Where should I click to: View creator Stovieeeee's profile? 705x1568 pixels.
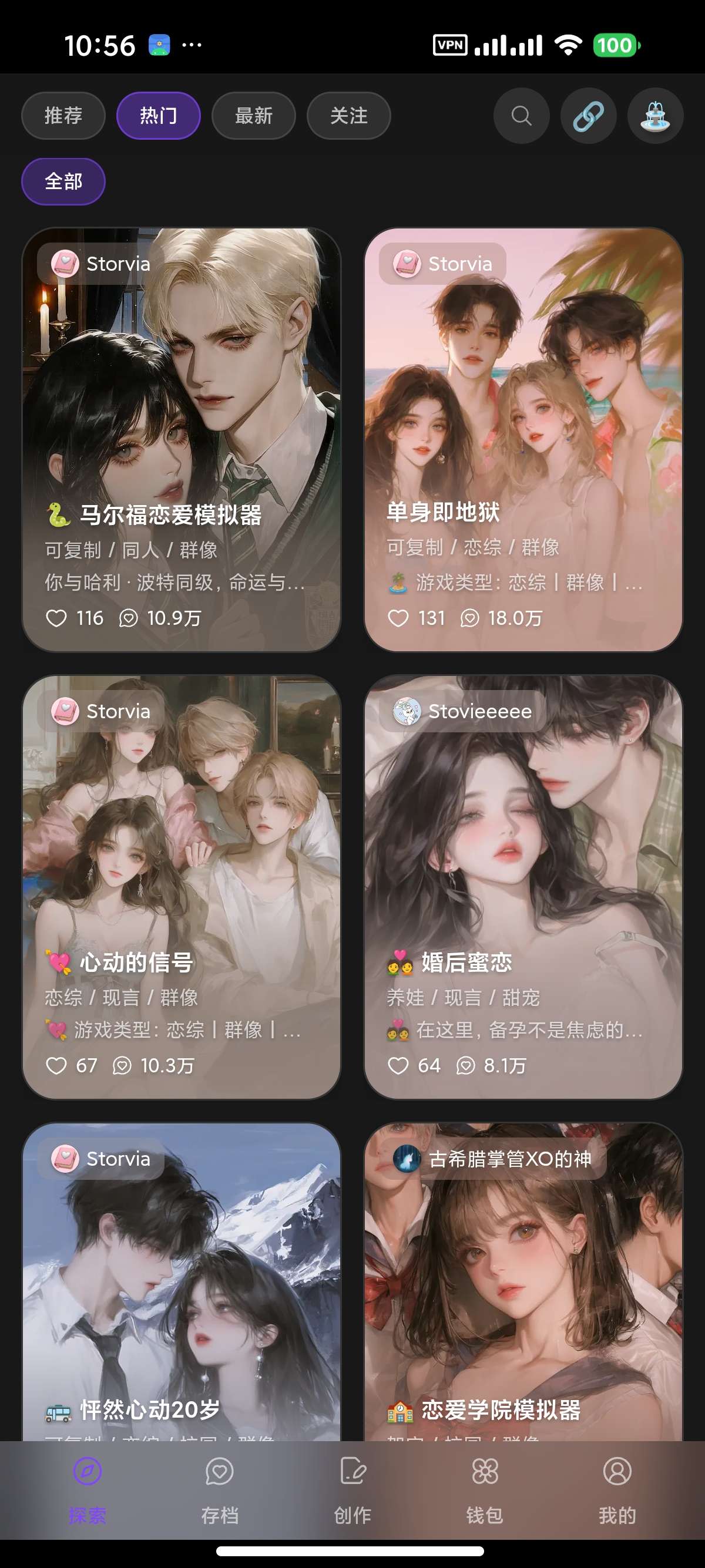pyautogui.click(x=463, y=711)
